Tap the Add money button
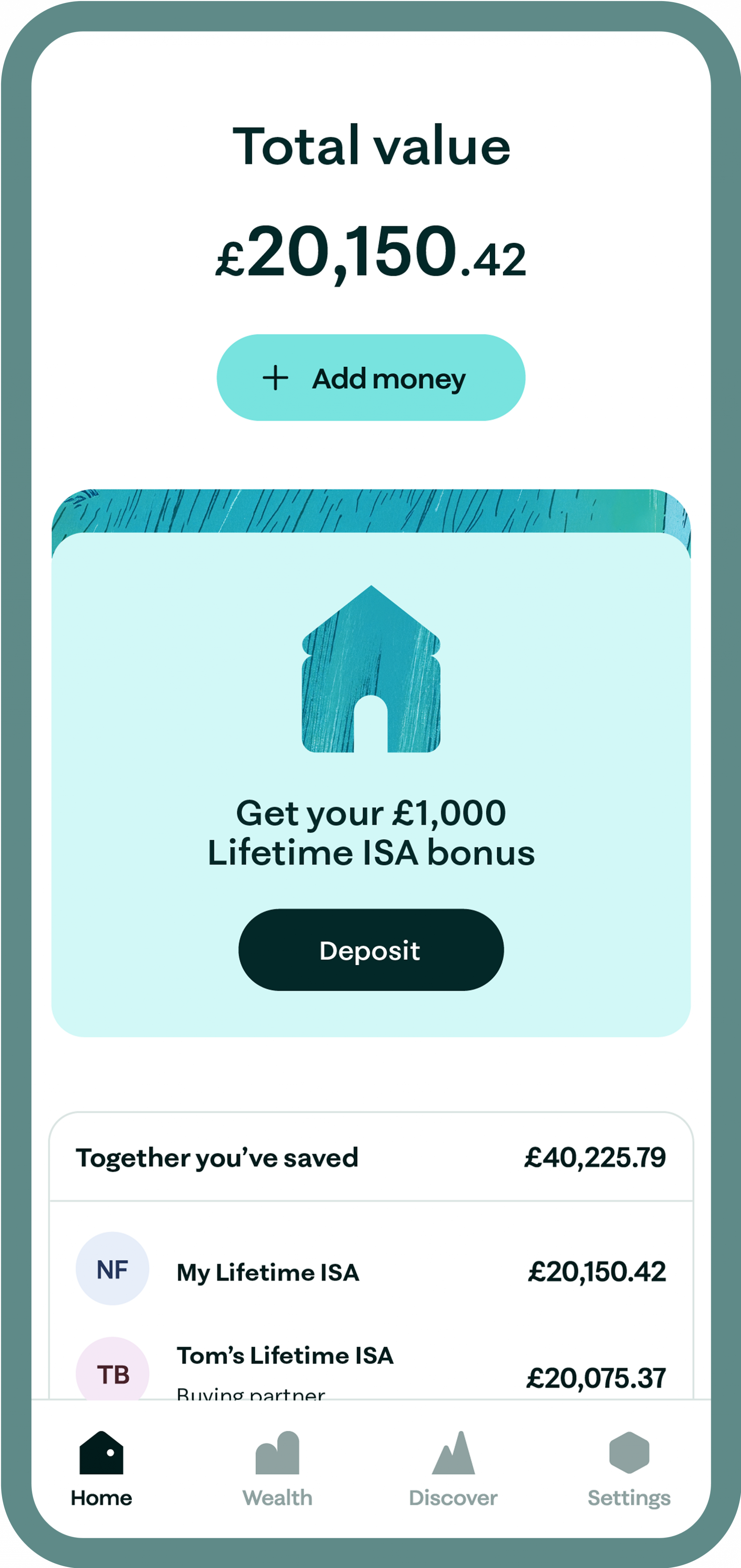This screenshot has height=1568, width=741. (x=371, y=378)
